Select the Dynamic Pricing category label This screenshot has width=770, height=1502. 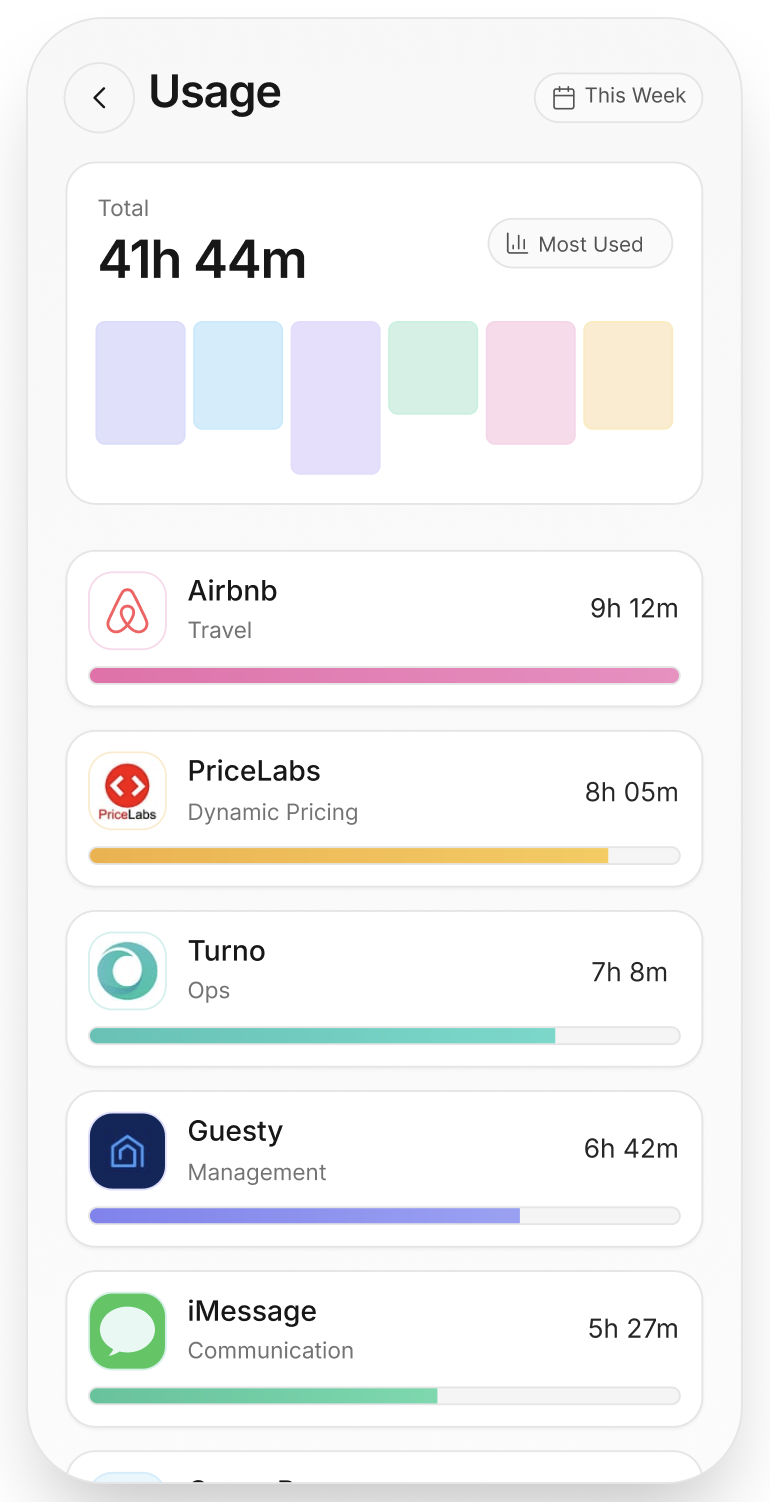272,812
